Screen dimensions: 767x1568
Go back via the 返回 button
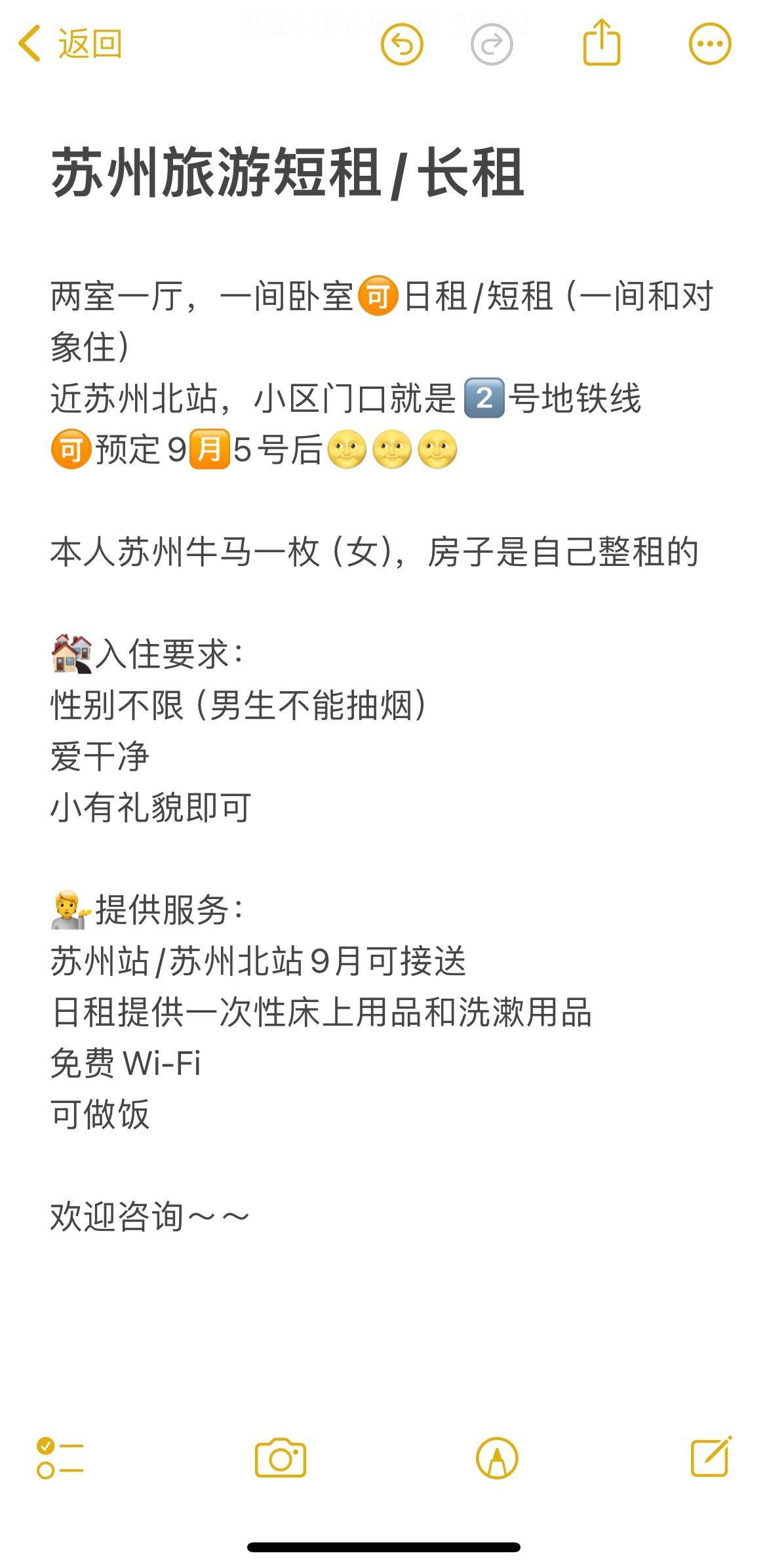click(69, 44)
